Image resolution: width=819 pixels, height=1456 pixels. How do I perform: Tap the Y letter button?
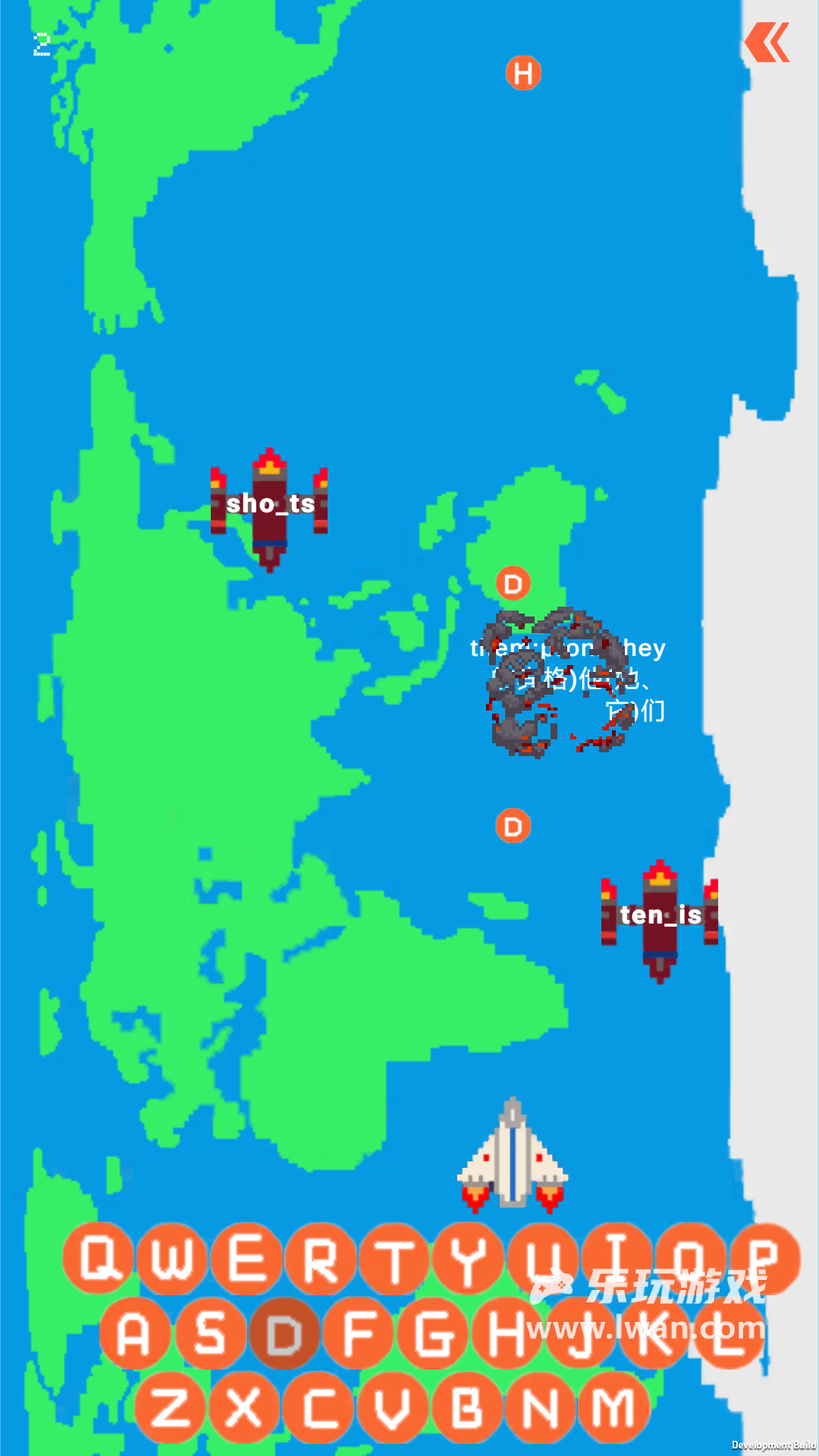tap(469, 1260)
